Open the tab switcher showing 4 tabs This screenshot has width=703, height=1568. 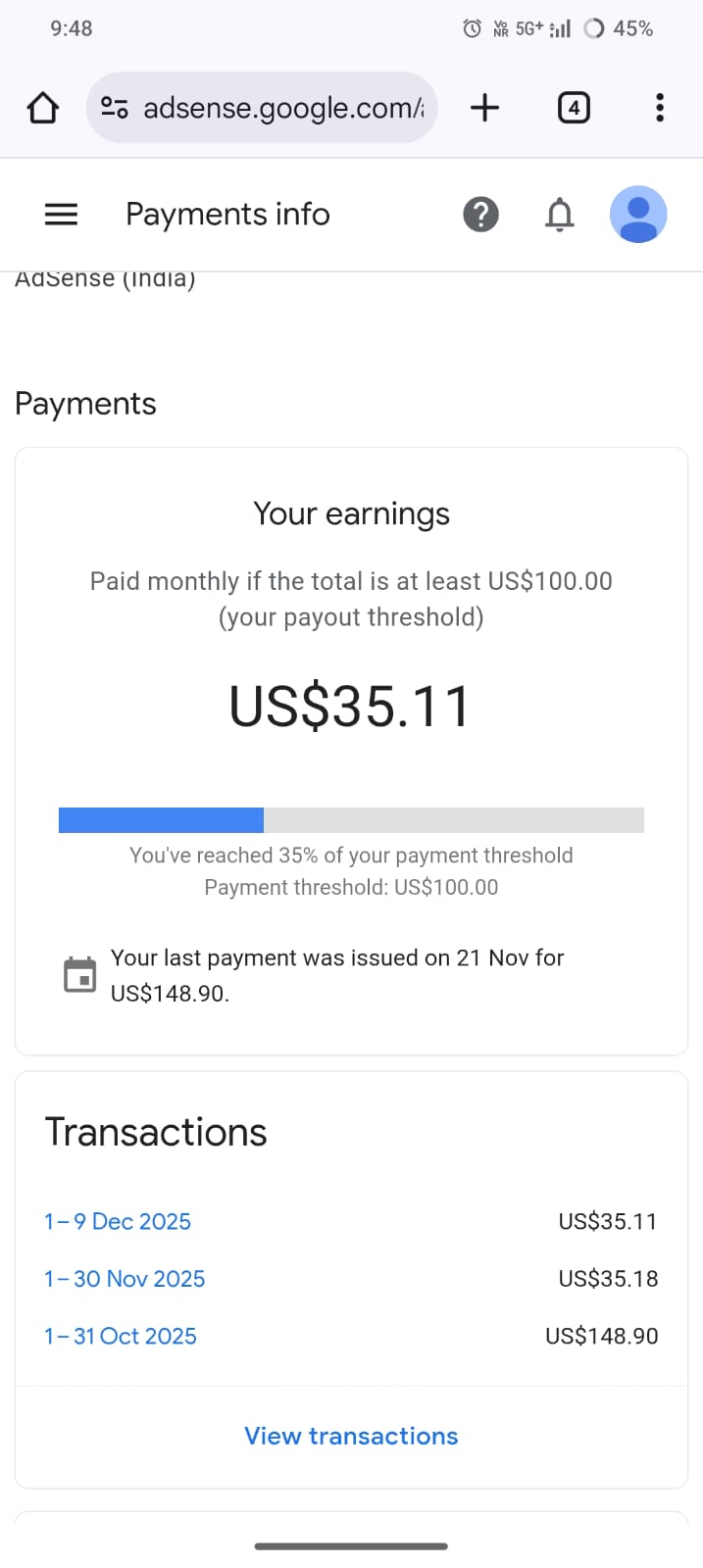(574, 108)
